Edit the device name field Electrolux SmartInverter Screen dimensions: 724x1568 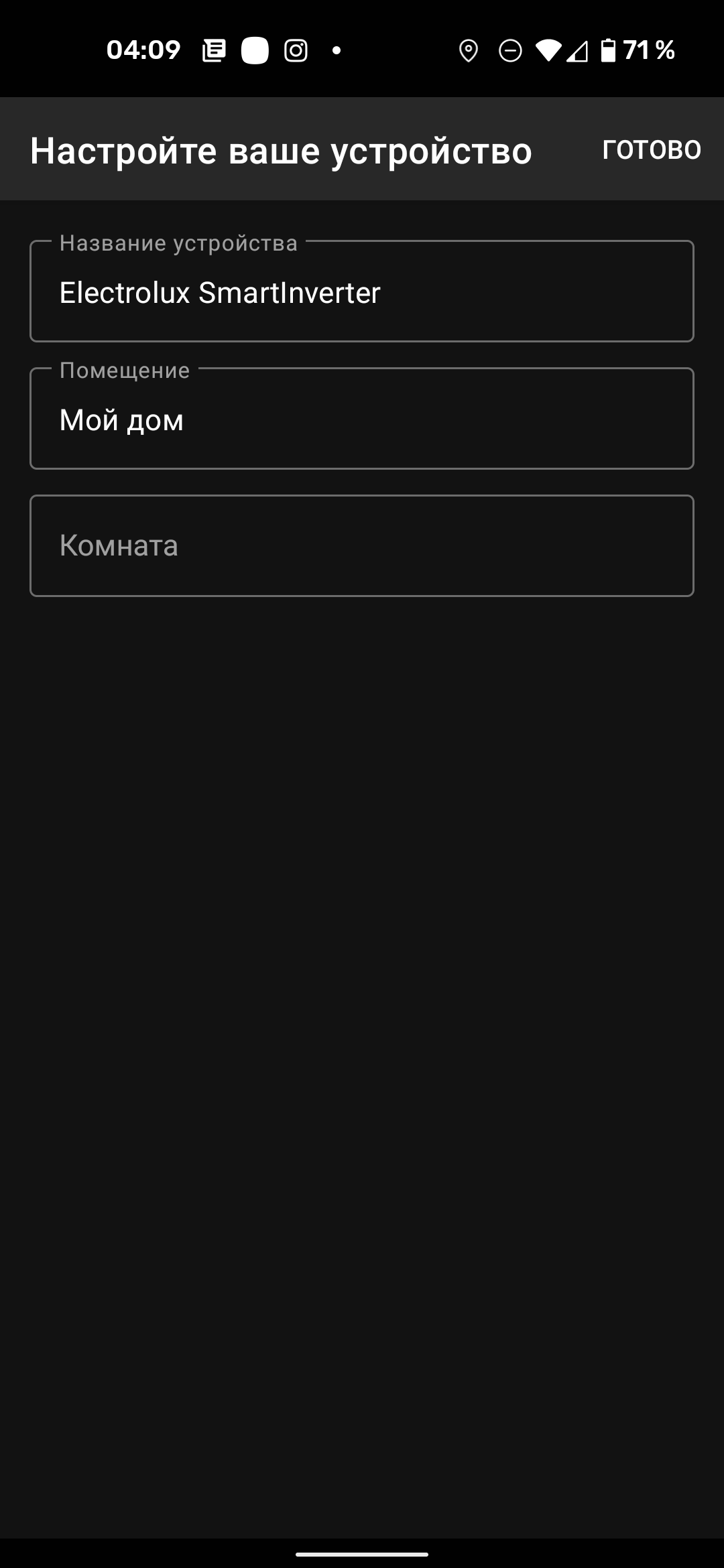coord(362,291)
